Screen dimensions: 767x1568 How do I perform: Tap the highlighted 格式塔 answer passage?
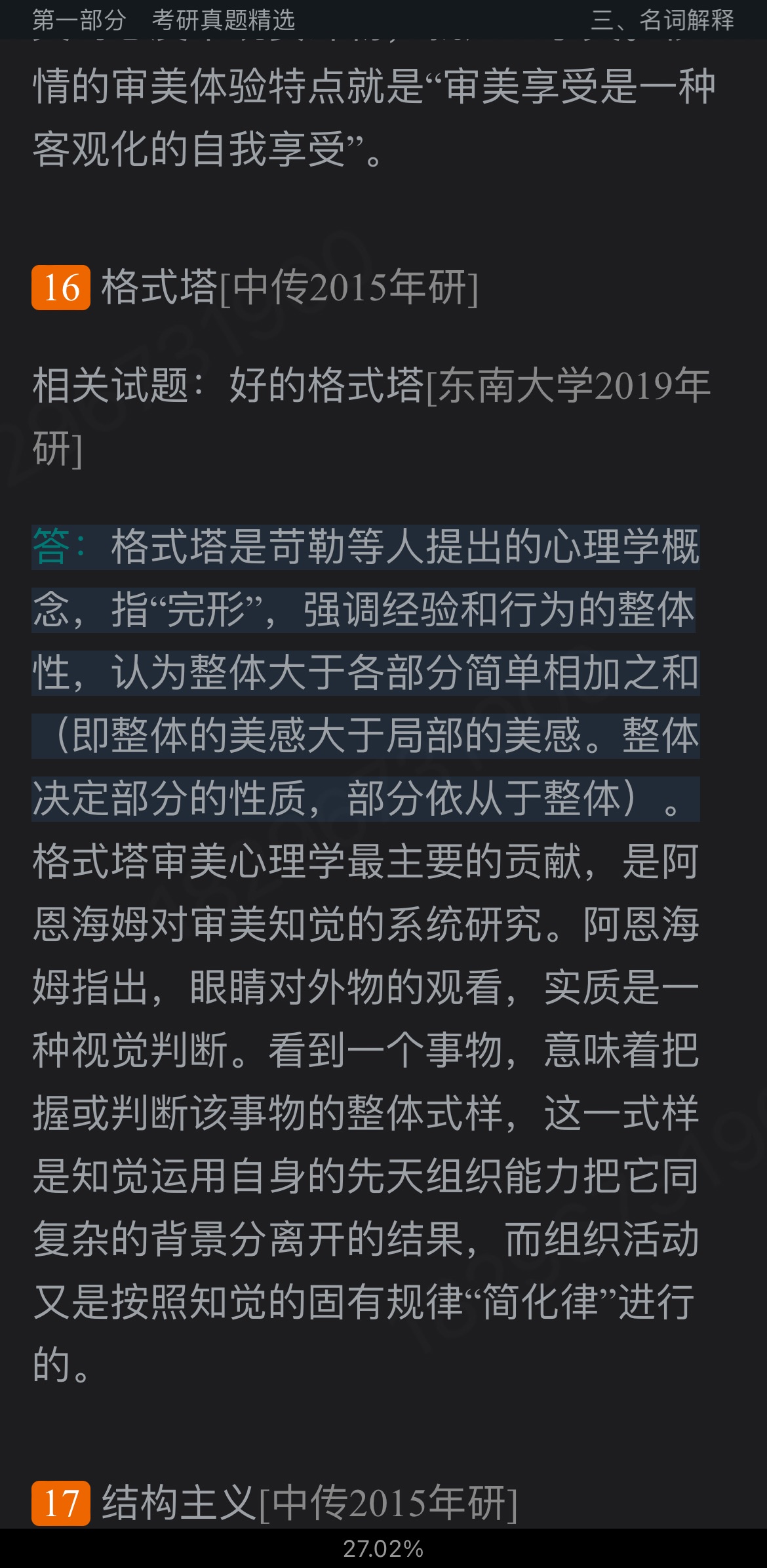click(366, 673)
